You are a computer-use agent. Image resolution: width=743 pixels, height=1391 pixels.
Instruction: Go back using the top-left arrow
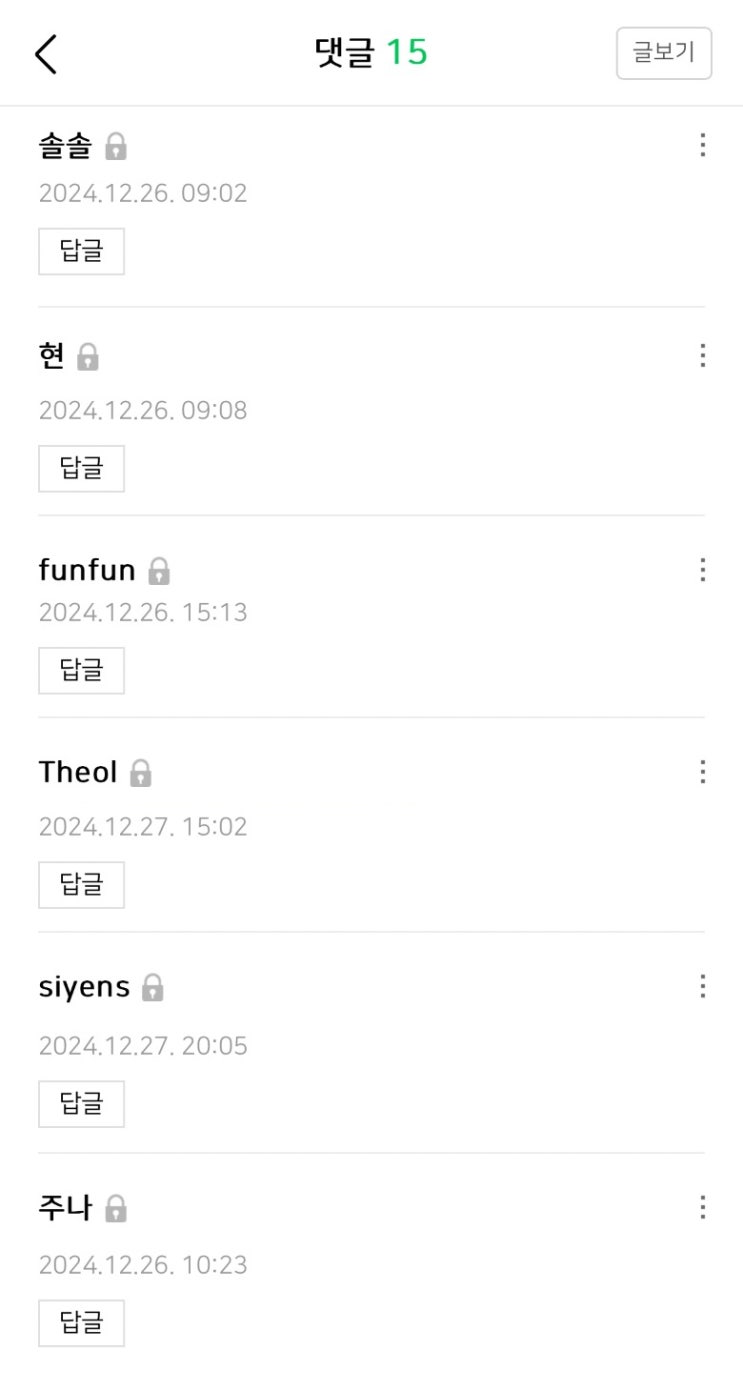click(46, 53)
